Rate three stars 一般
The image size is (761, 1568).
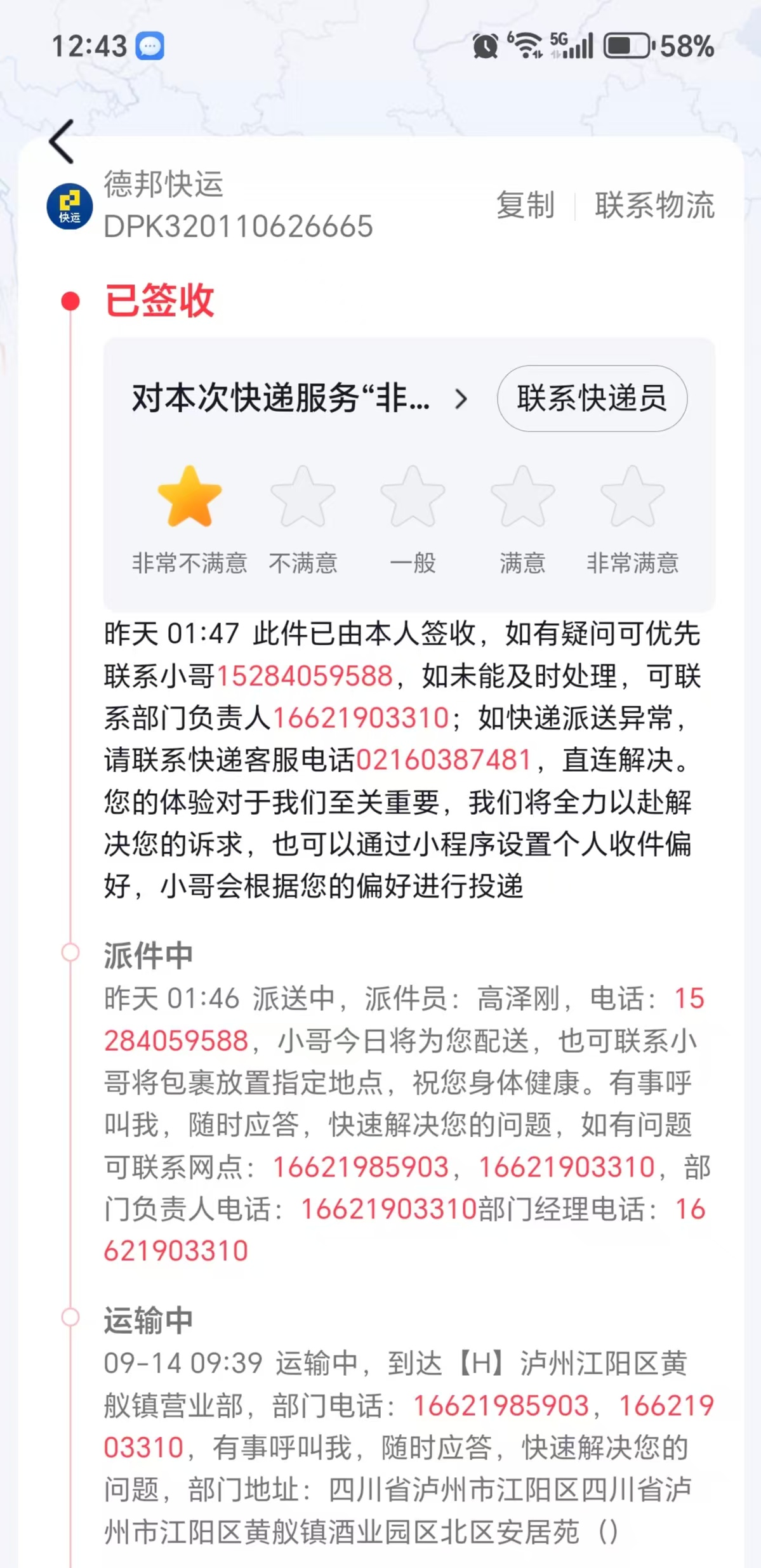tap(413, 497)
